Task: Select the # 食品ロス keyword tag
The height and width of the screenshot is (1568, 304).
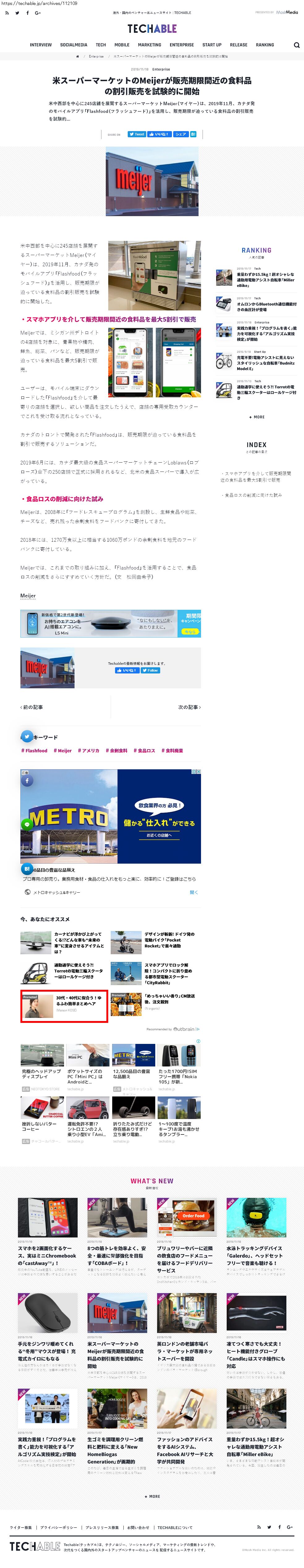Action: 144,750
